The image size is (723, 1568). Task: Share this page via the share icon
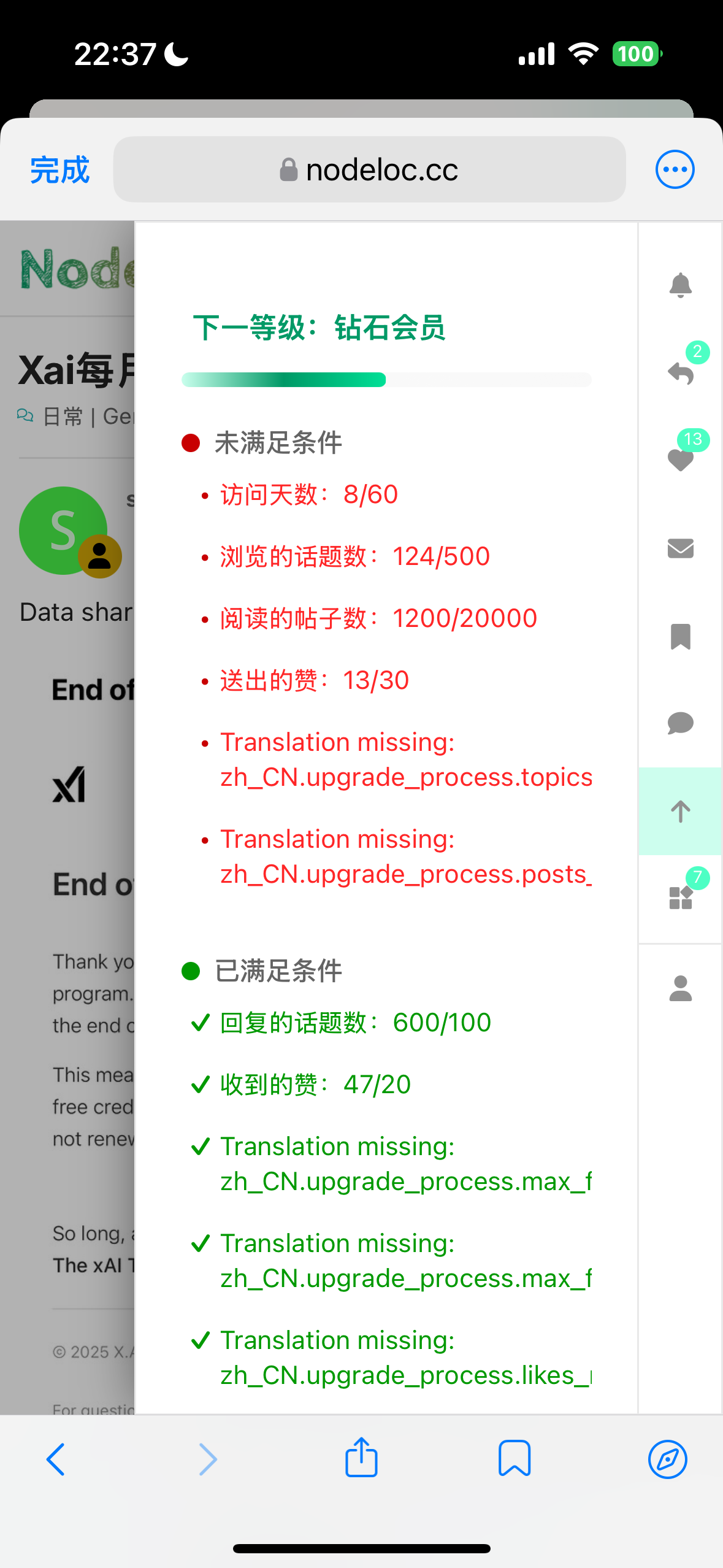click(x=361, y=1457)
